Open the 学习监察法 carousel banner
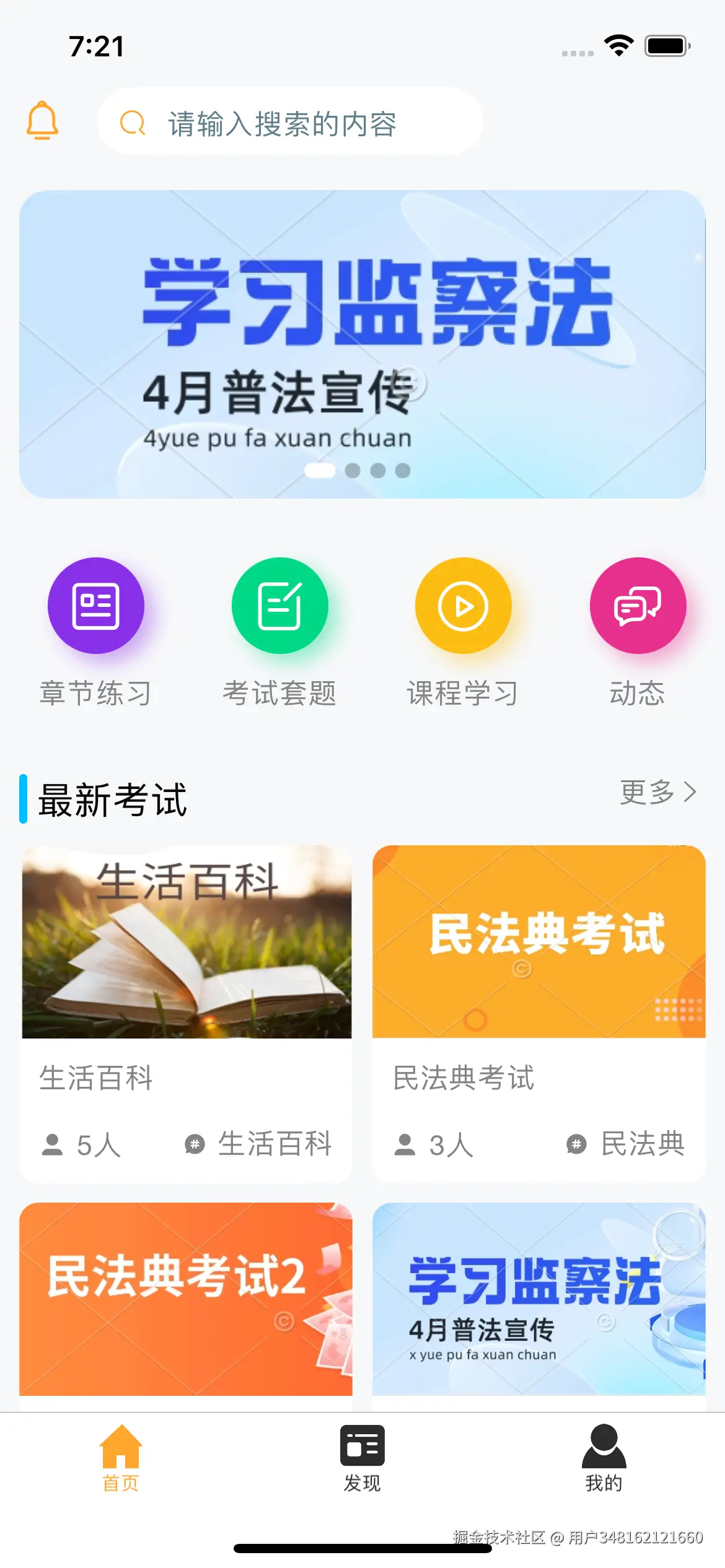Viewport: 725px width, 1568px height. (362, 344)
